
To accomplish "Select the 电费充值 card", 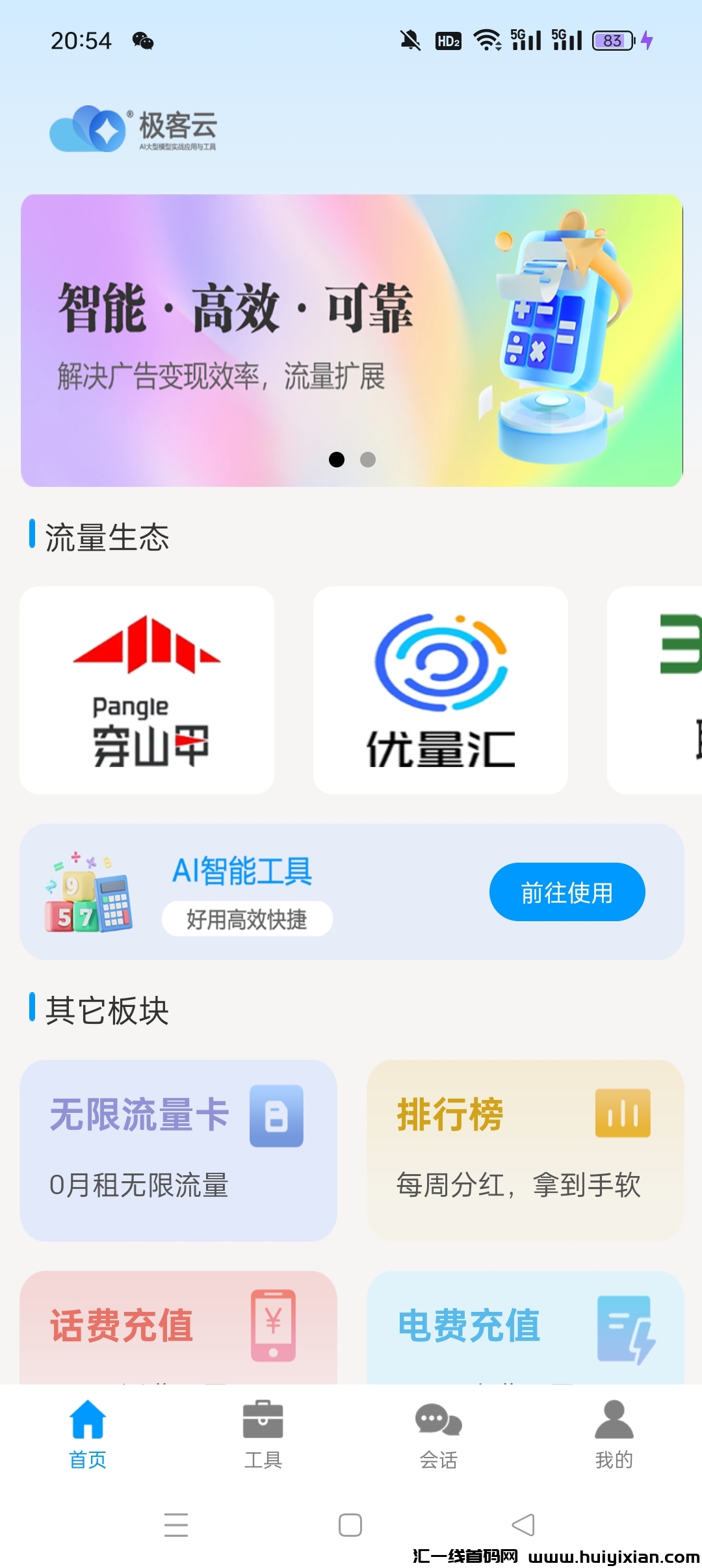I will click(x=525, y=1326).
